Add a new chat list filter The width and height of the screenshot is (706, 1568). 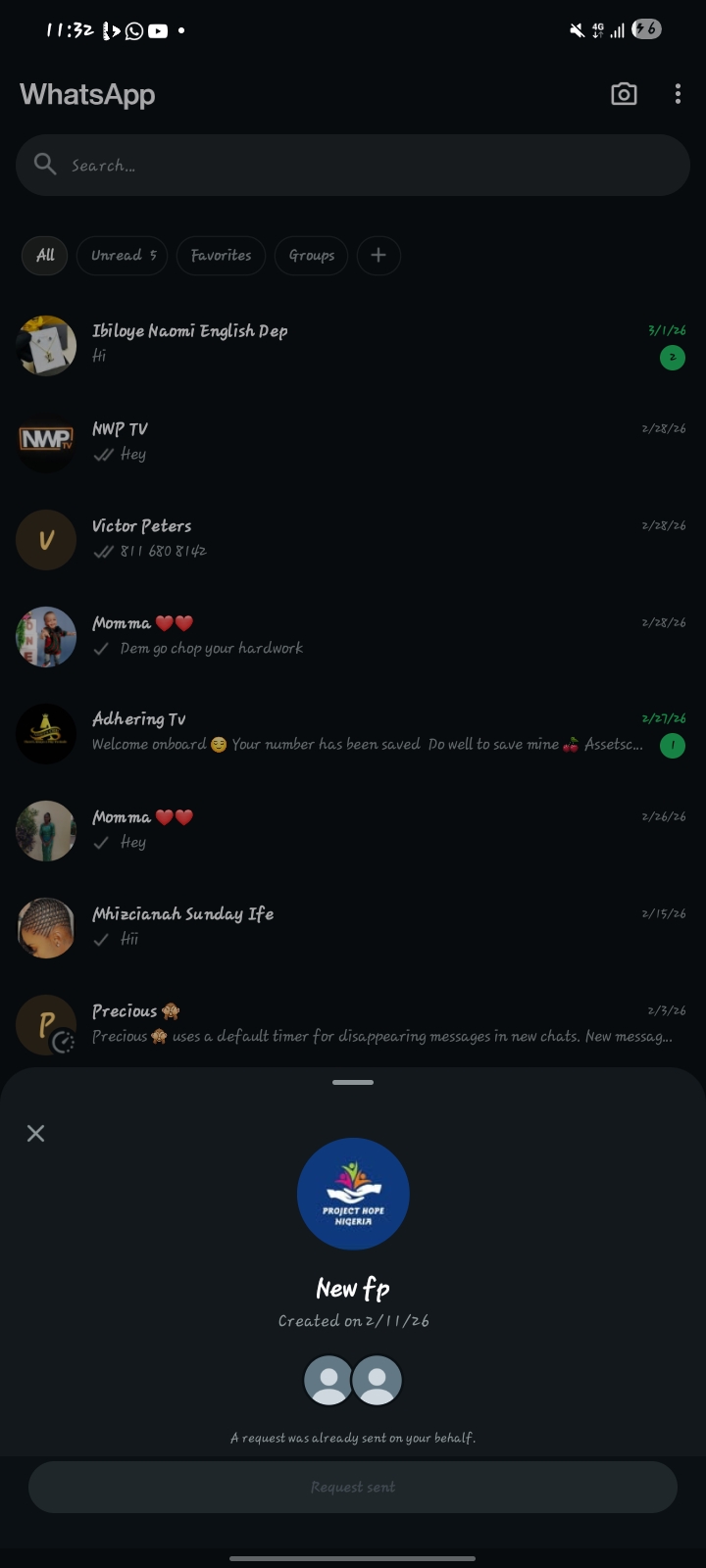(x=378, y=256)
